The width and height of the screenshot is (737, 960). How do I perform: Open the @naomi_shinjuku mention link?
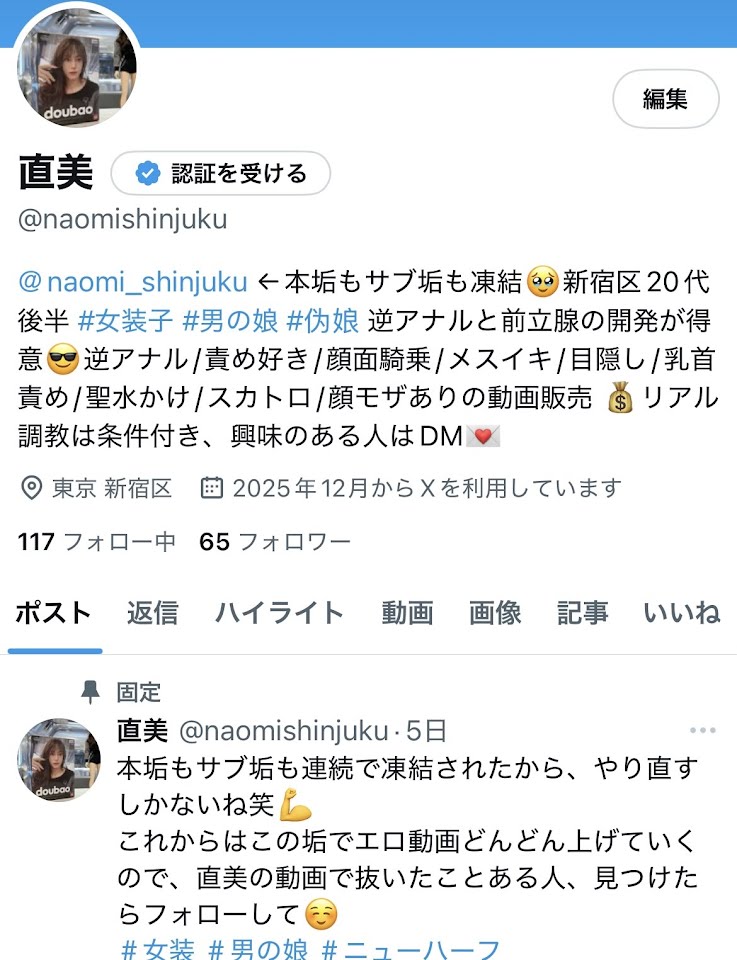coord(134,280)
